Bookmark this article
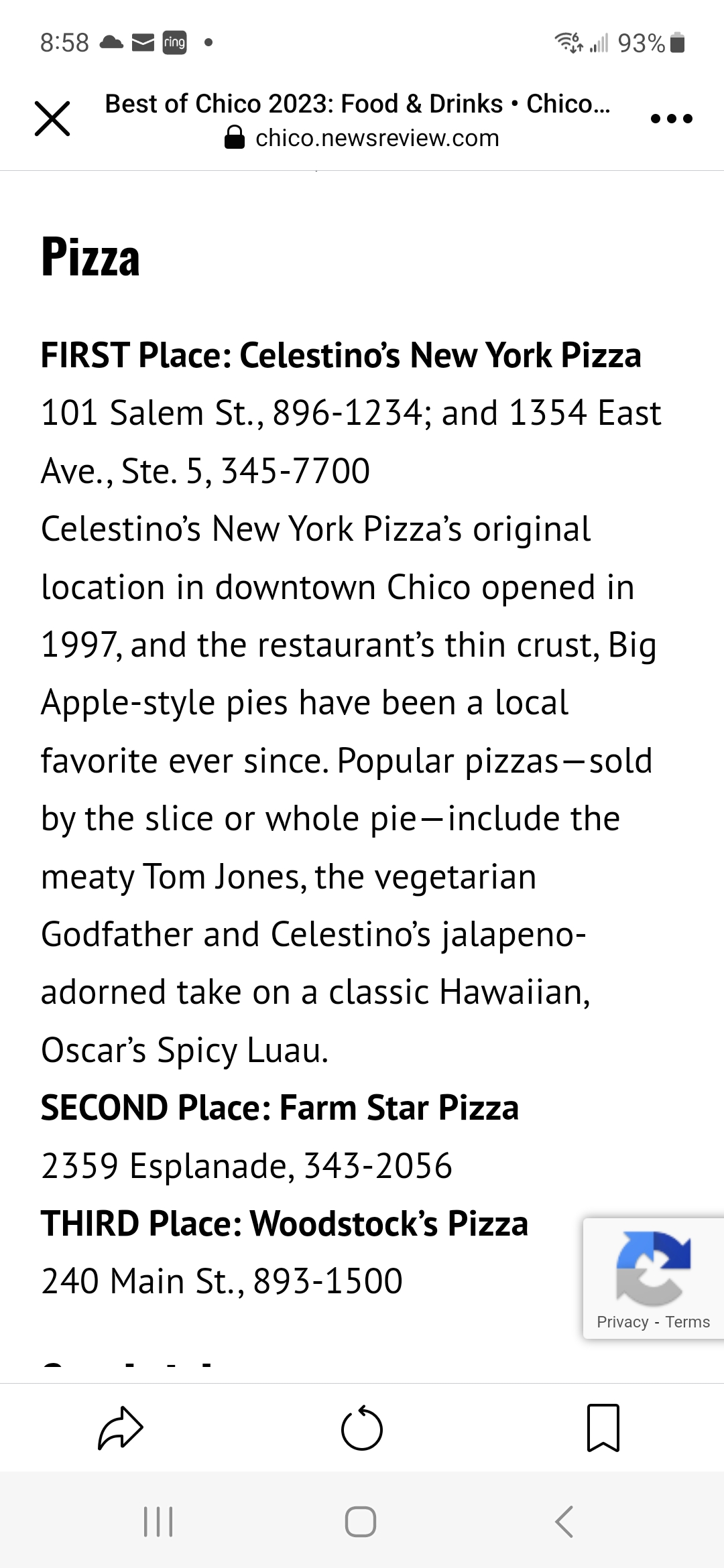The height and width of the screenshot is (1568, 724). 603,1429
